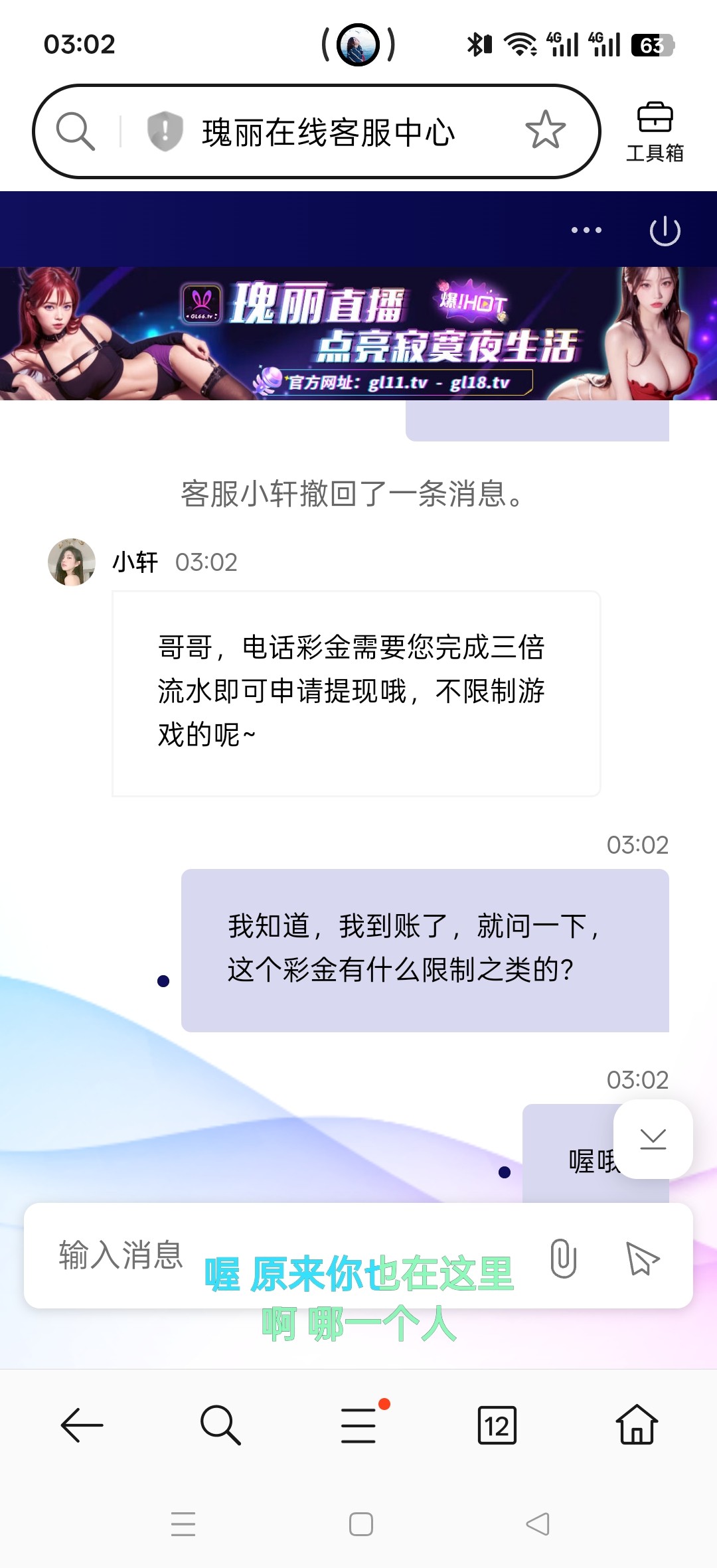Go back with the browser's left arrow
Screen dimensions: 717x1568
82,1425
